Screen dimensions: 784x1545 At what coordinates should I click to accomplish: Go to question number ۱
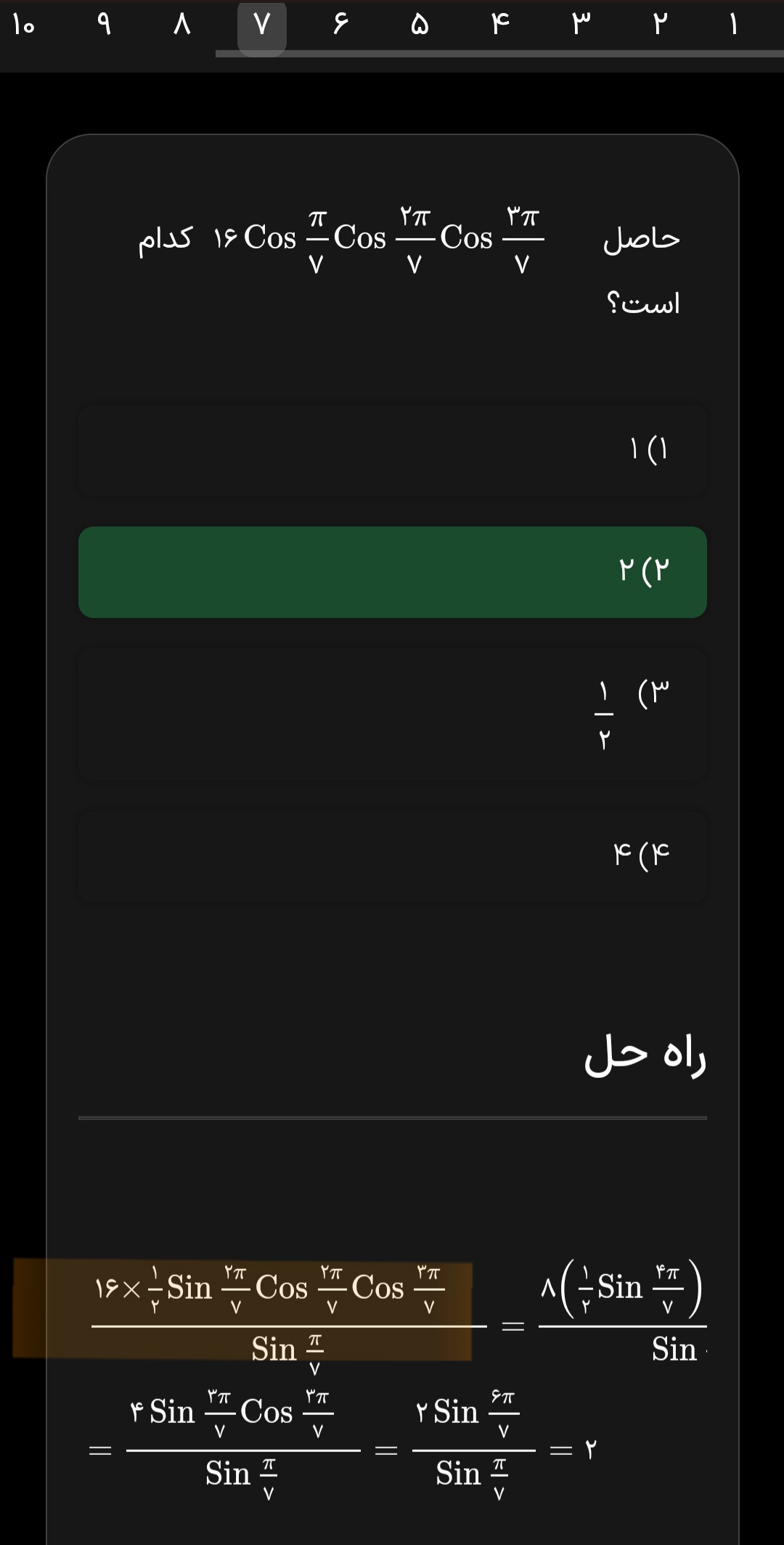pos(733,26)
